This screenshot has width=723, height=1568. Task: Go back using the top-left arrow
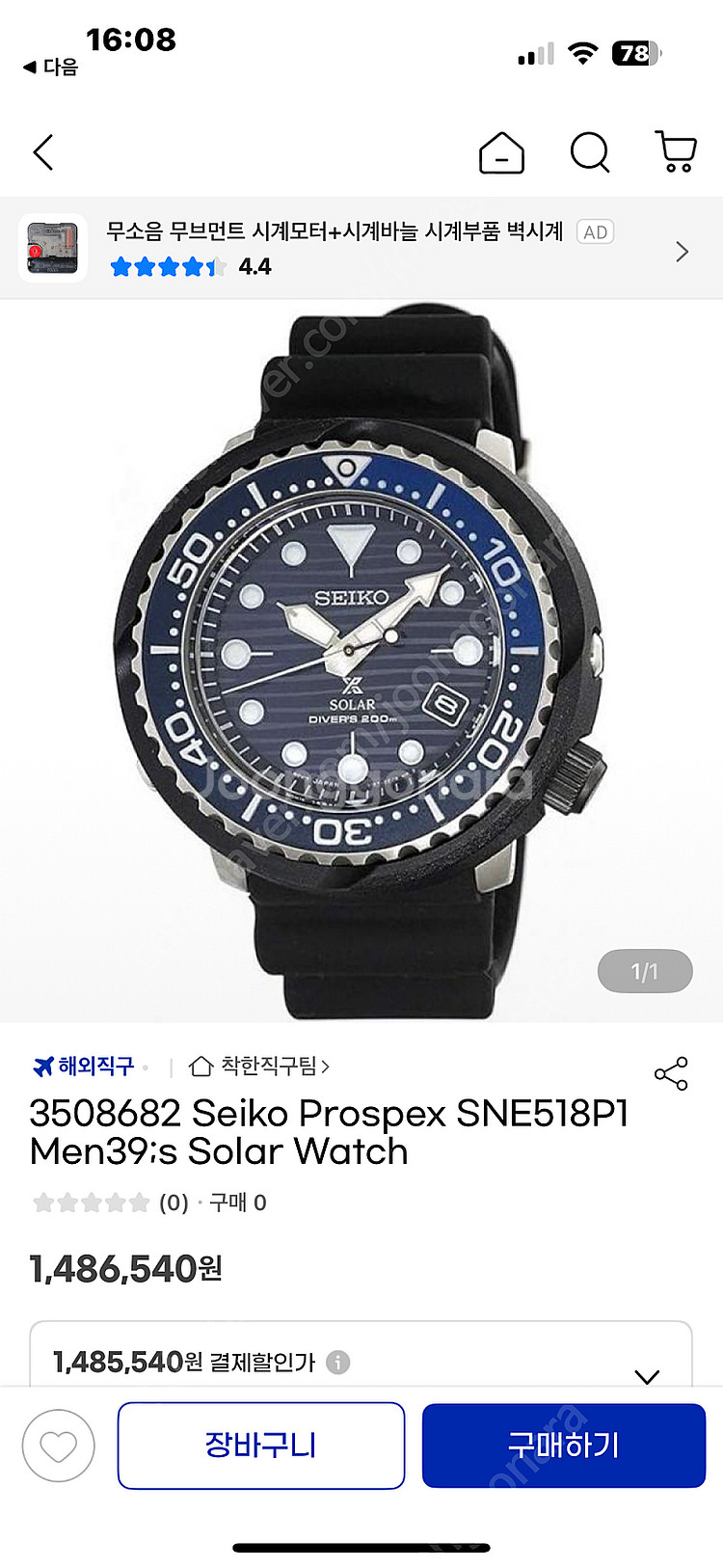click(43, 152)
